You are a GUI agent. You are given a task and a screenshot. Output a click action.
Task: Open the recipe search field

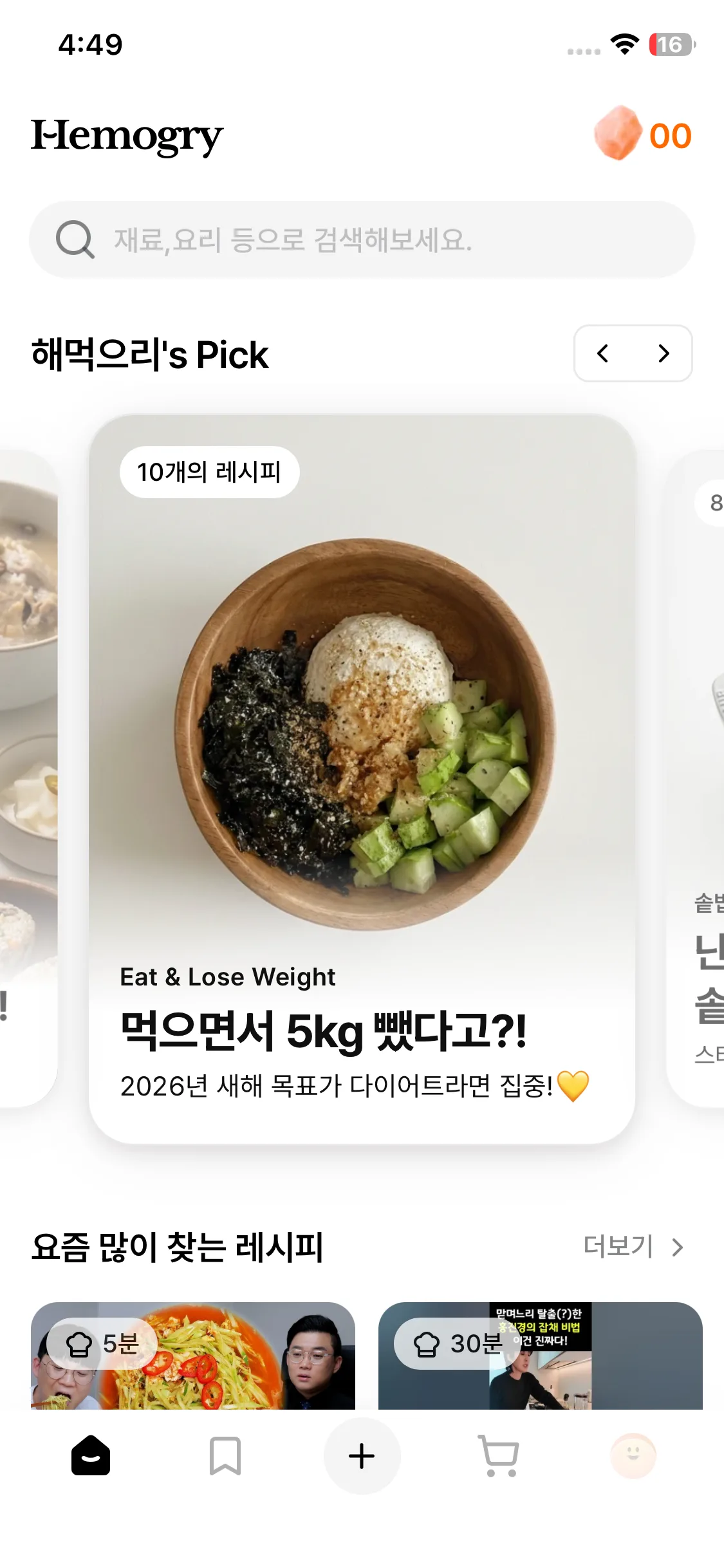coord(362,239)
